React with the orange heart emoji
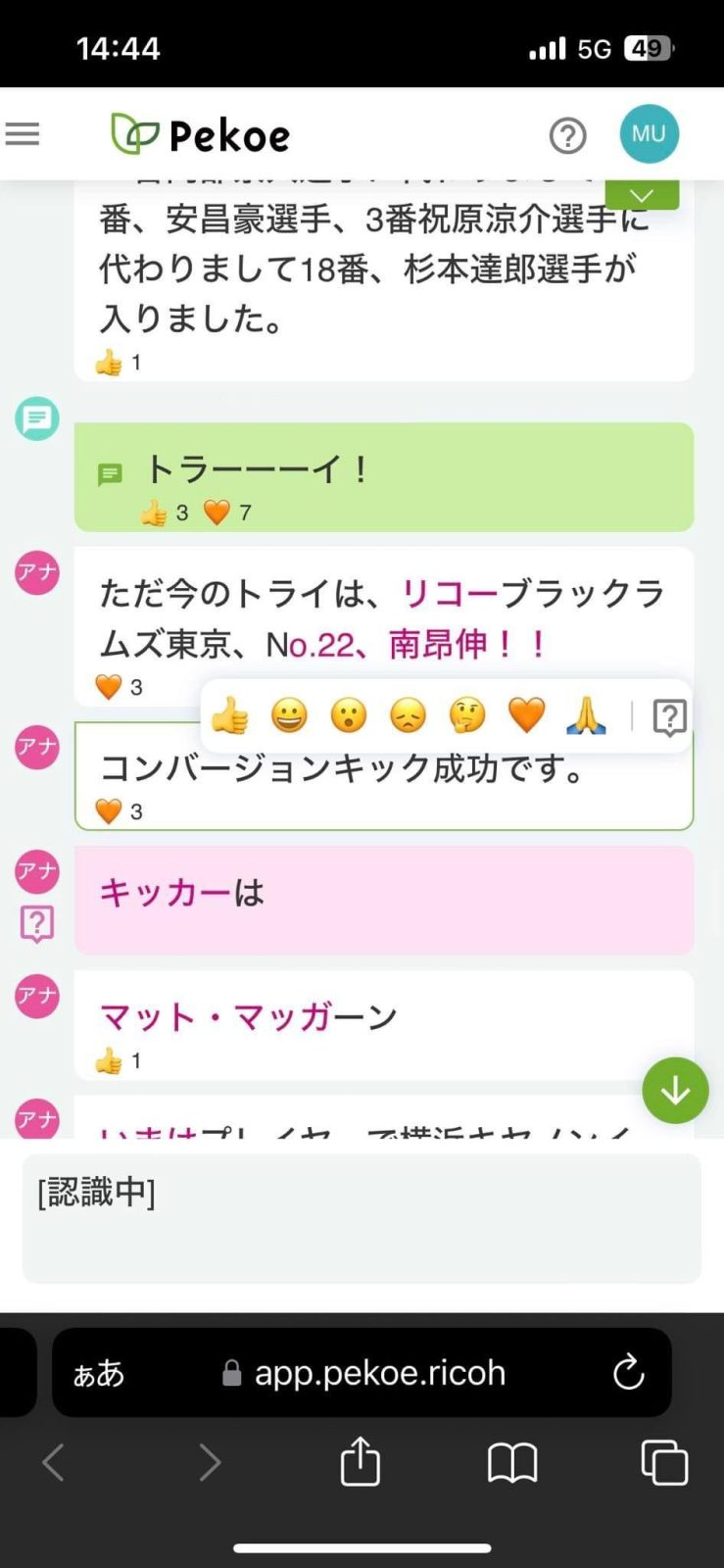Image resolution: width=724 pixels, height=1568 pixels. click(x=526, y=716)
